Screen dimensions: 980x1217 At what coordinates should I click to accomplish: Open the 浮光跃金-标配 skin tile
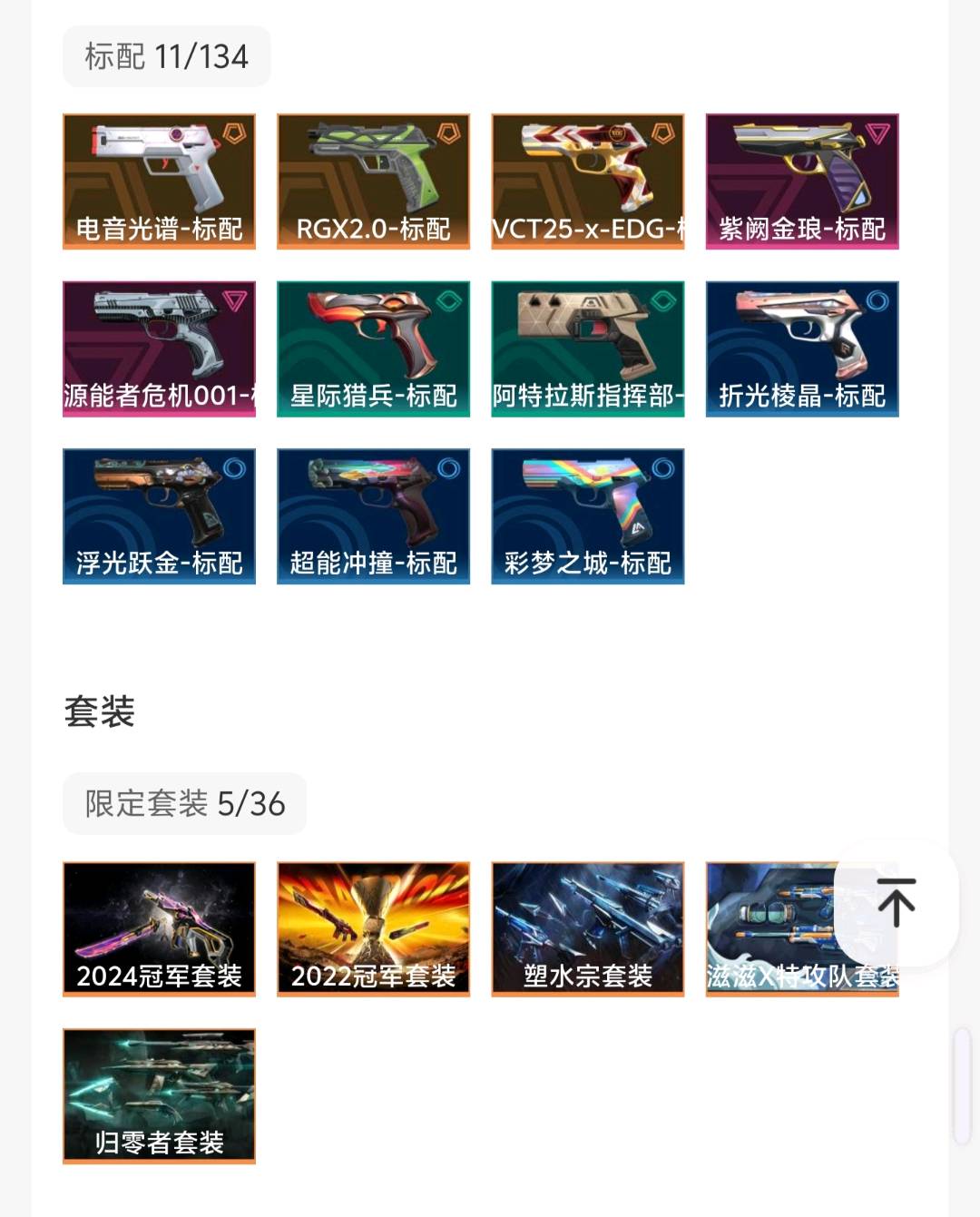159,515
